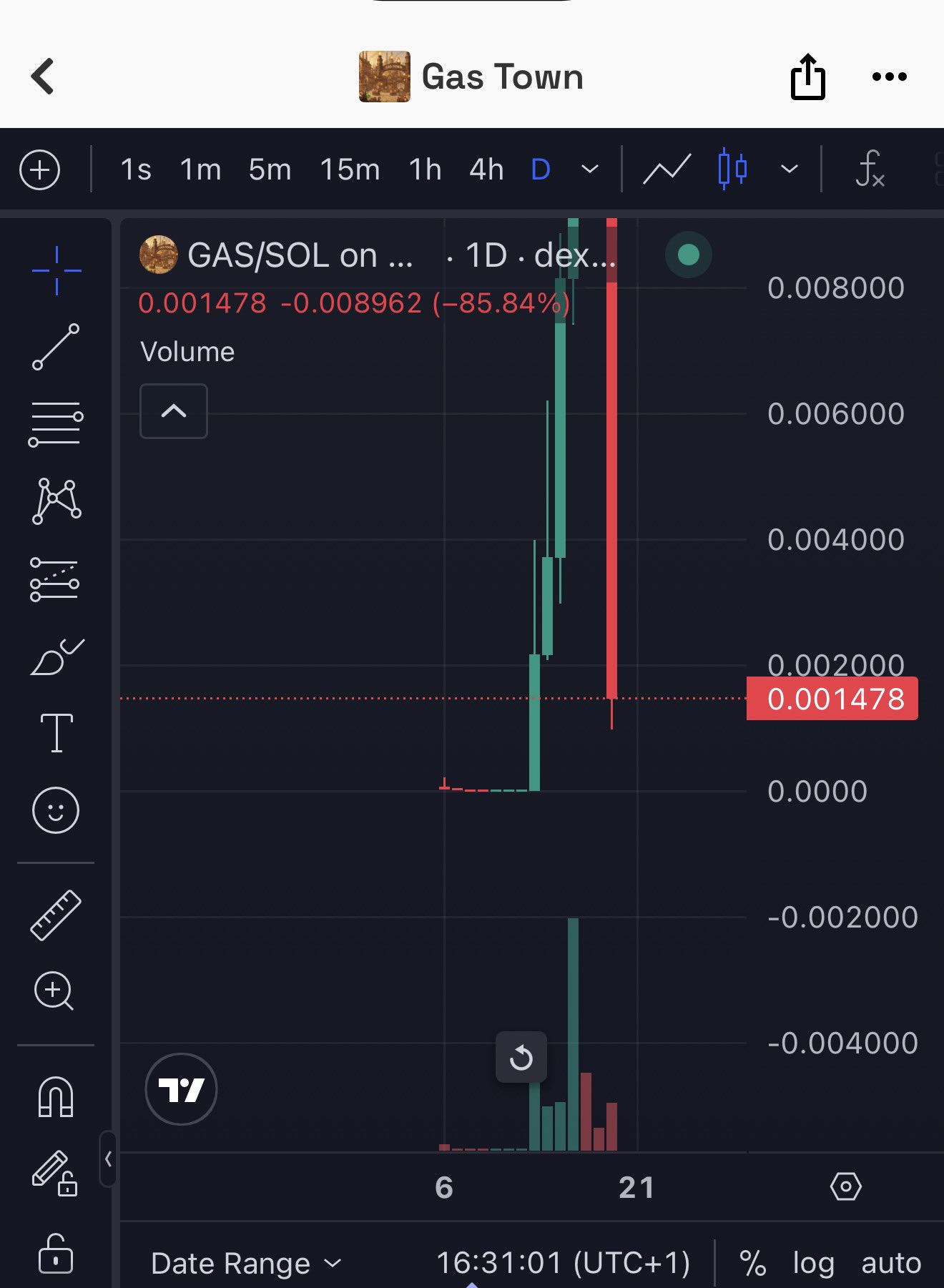Open the indicators fx menu
Image resolution: width=944 pixels, height=1288 pixels.
point(869,170)
